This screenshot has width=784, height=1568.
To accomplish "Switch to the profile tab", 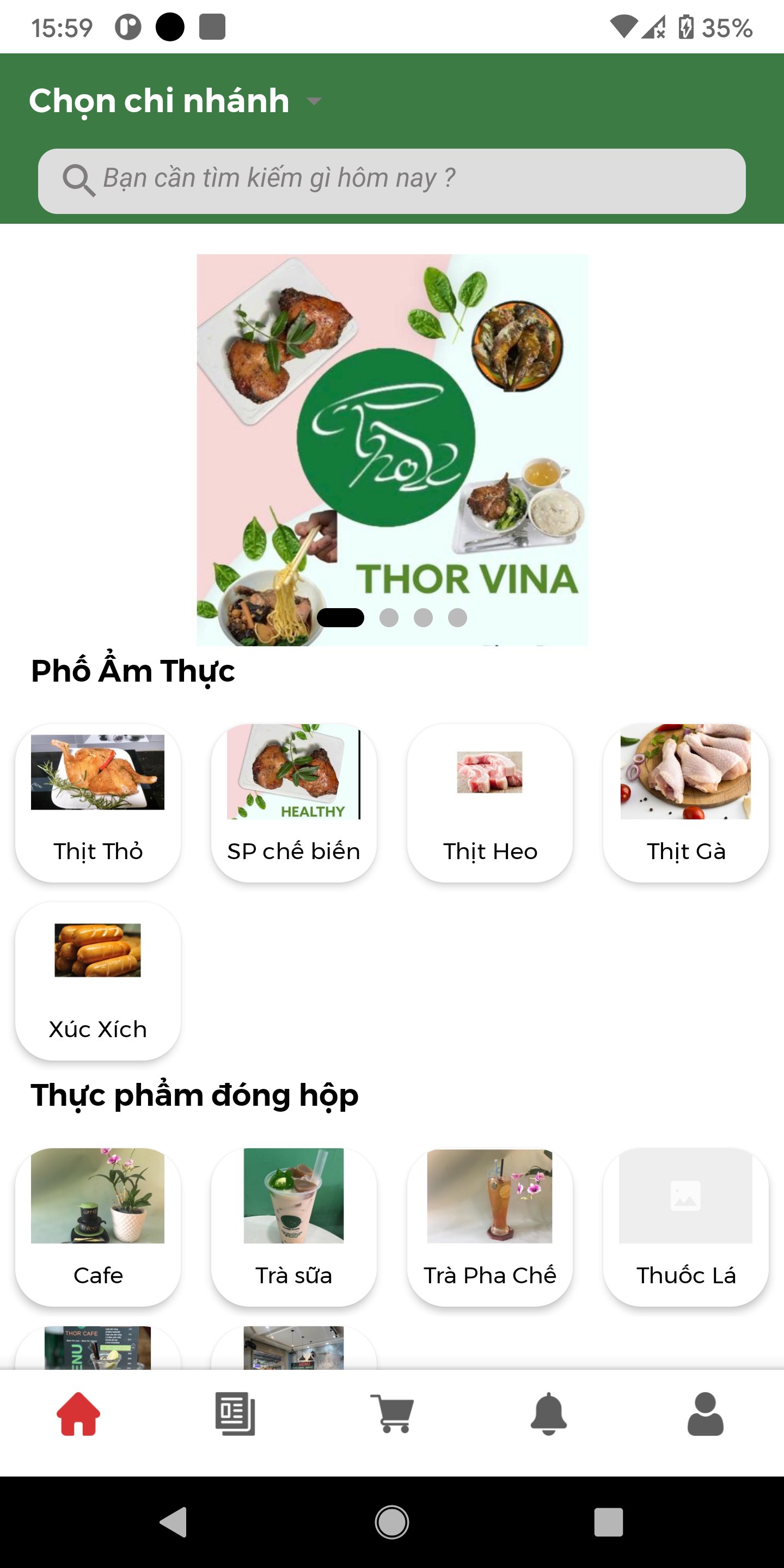I will click(x=706, y=1413).
